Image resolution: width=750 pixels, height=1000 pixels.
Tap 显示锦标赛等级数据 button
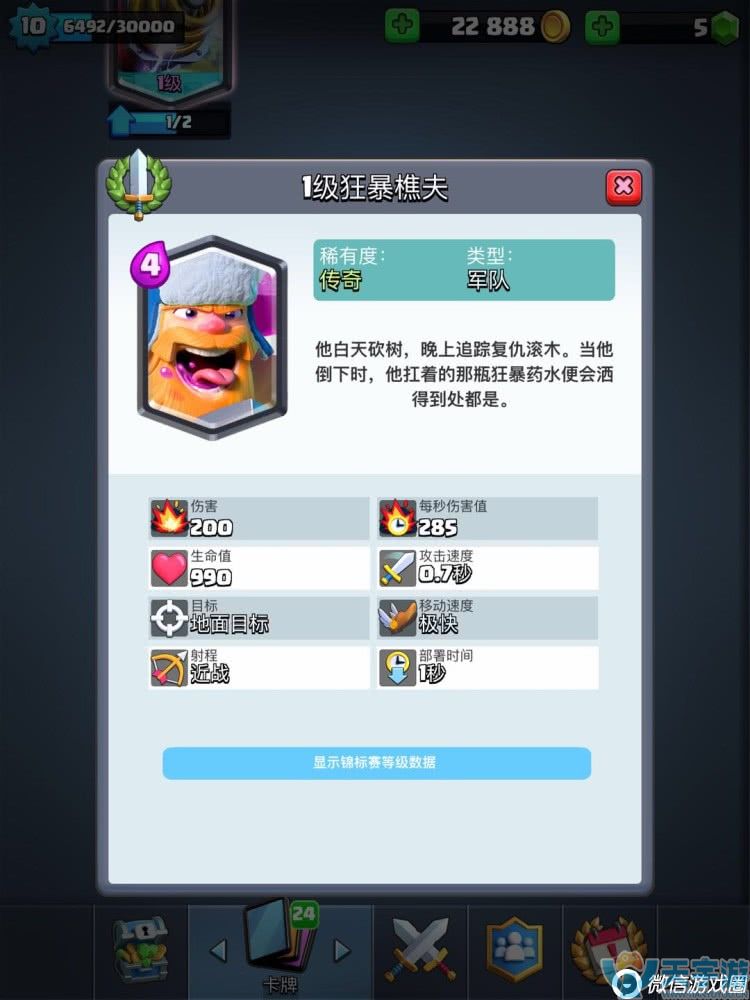pos(376,763)
